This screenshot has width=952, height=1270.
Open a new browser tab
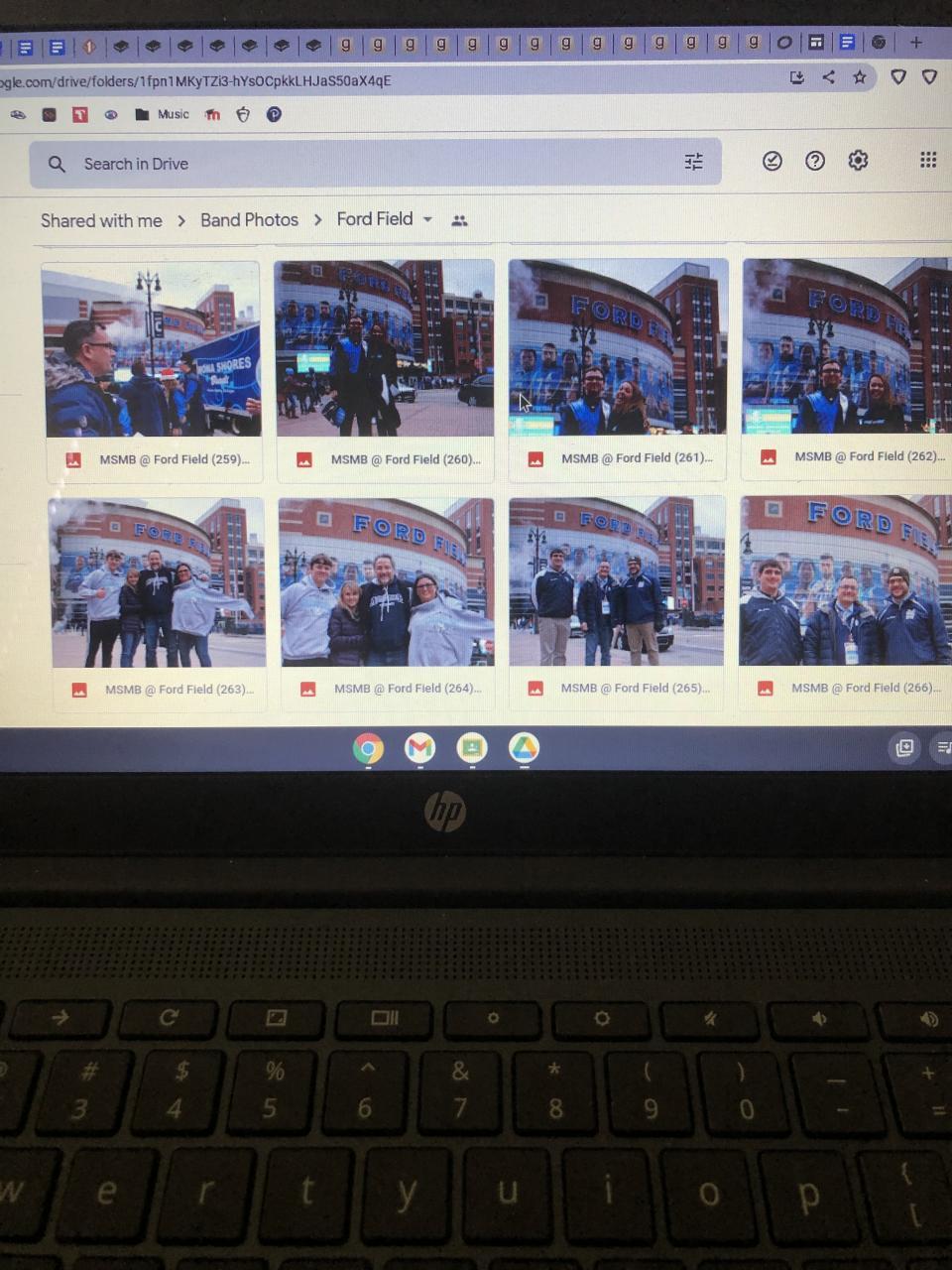(916, 43)
